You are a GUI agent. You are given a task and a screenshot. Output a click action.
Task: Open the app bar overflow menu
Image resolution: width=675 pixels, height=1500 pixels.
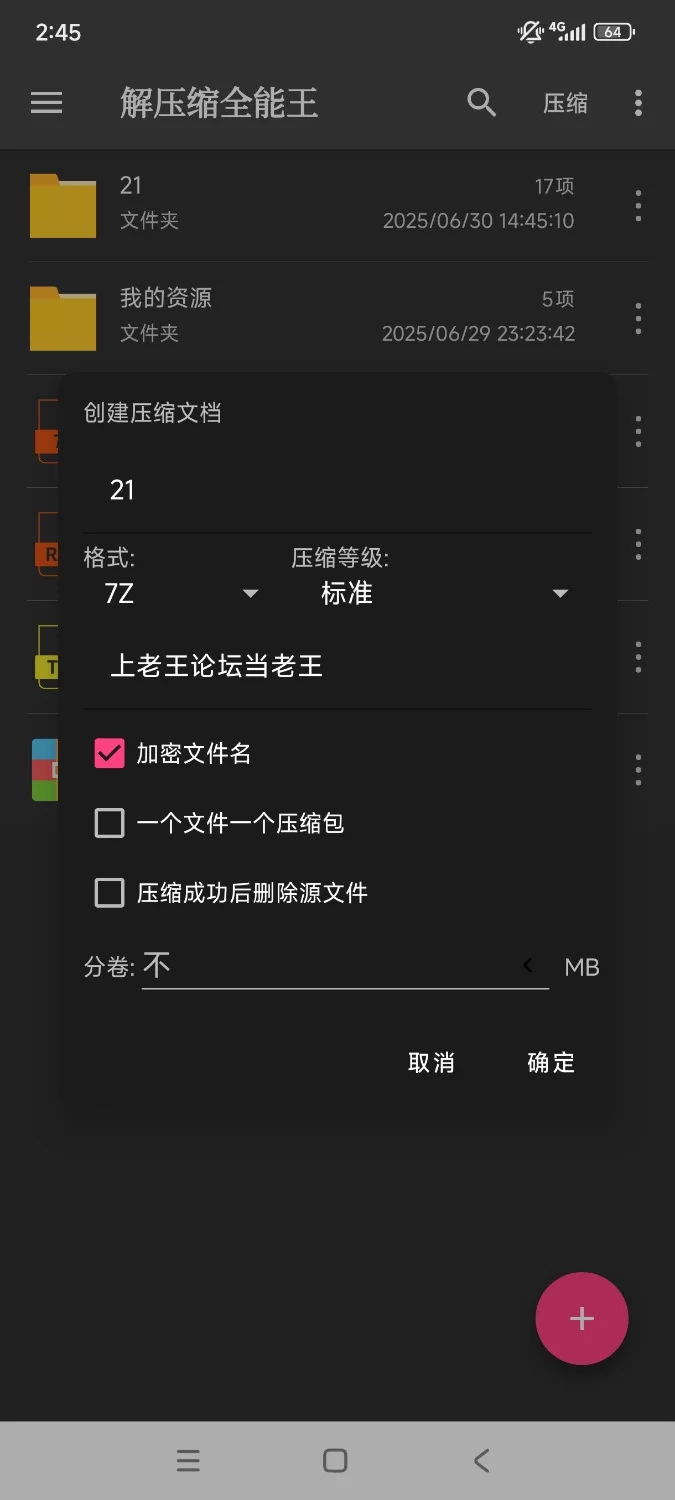(x=638, y=102)
